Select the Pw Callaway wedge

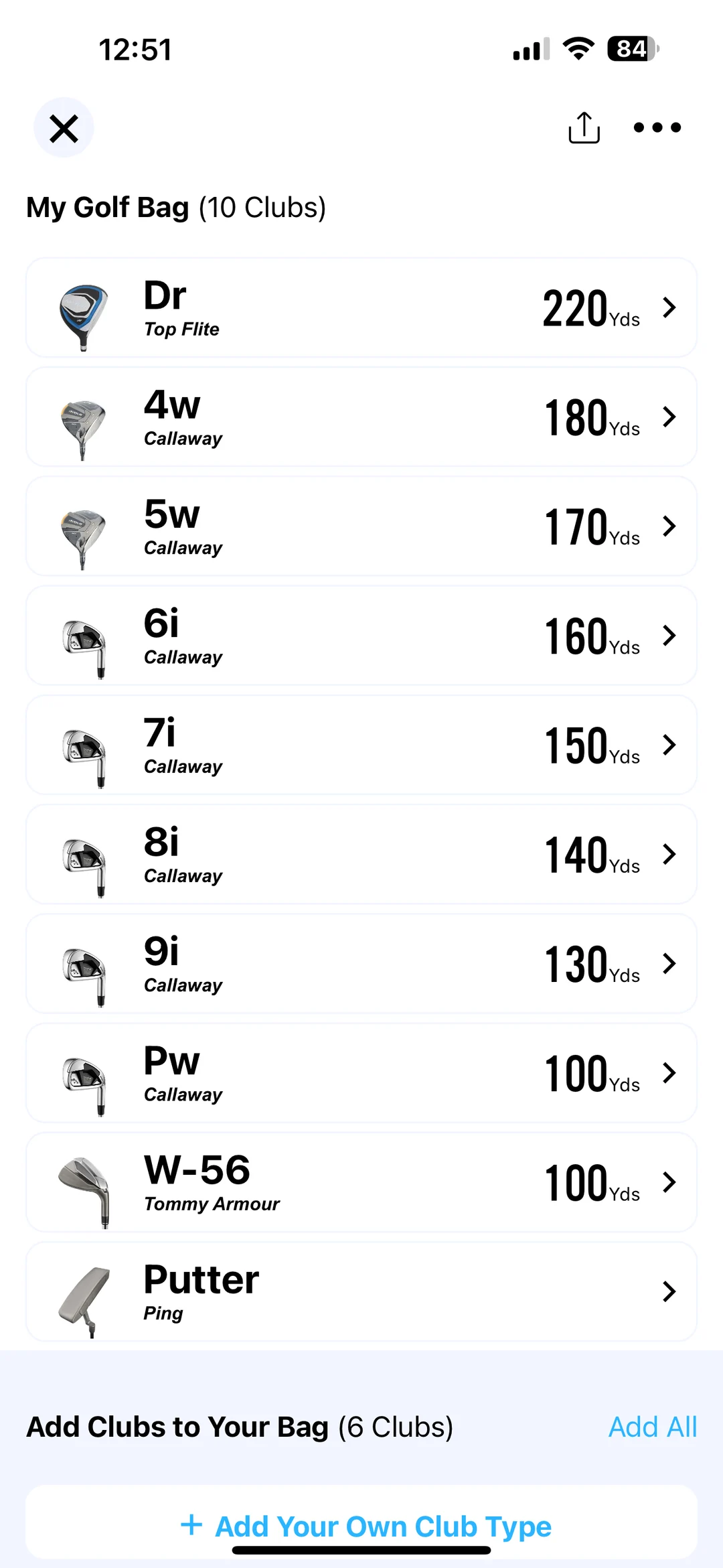[x=361, y=1073]
